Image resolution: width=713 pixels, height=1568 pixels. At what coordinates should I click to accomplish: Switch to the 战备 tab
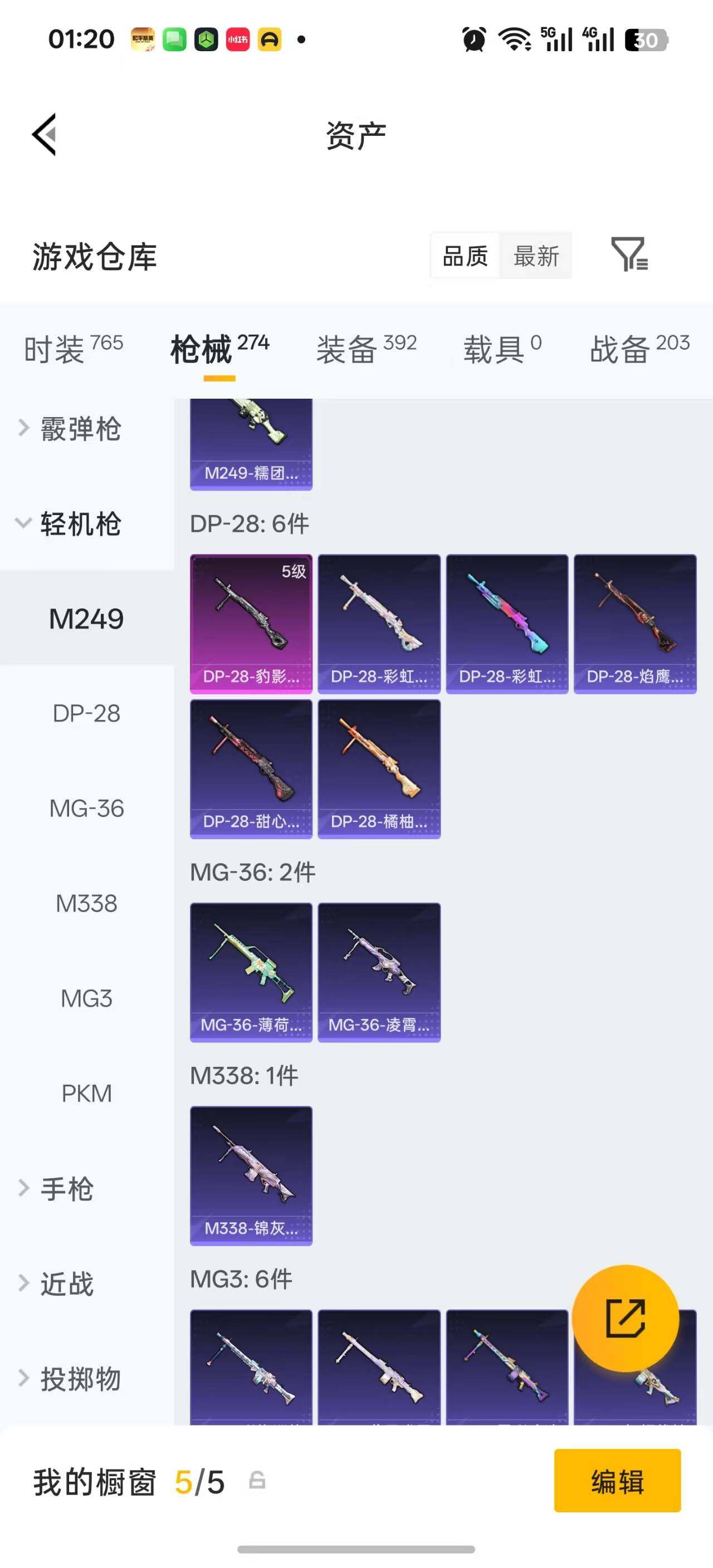pyautogui.click(x=639, y=349)
